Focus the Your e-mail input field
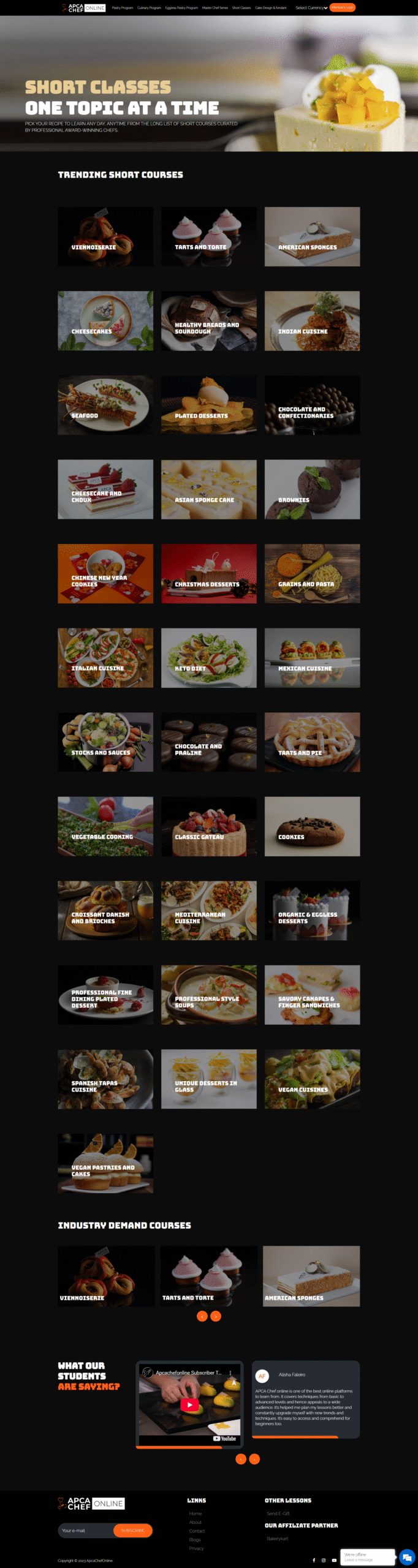The height and width of the screenshot is (1568, 418). tap(86, 1531)
